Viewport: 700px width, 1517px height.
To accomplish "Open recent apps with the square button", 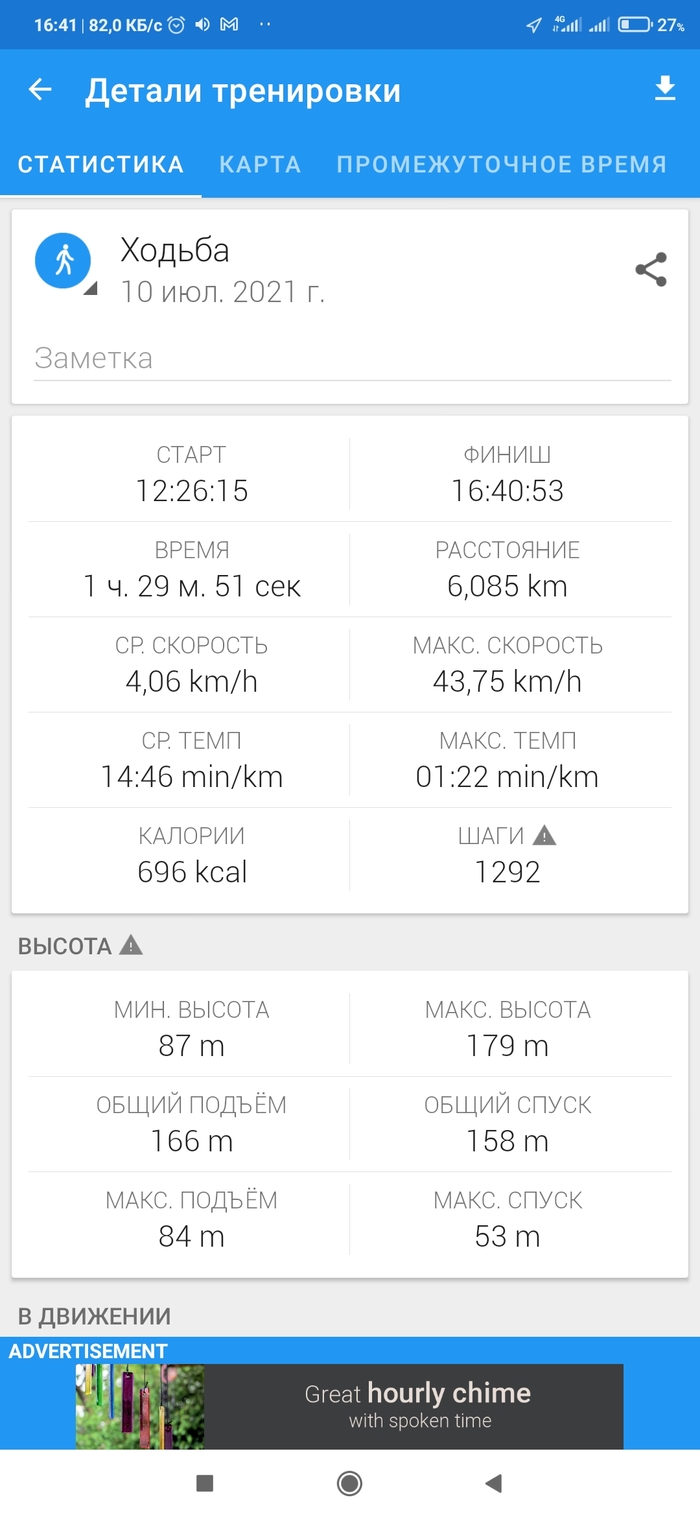I will pos(205,1483).
